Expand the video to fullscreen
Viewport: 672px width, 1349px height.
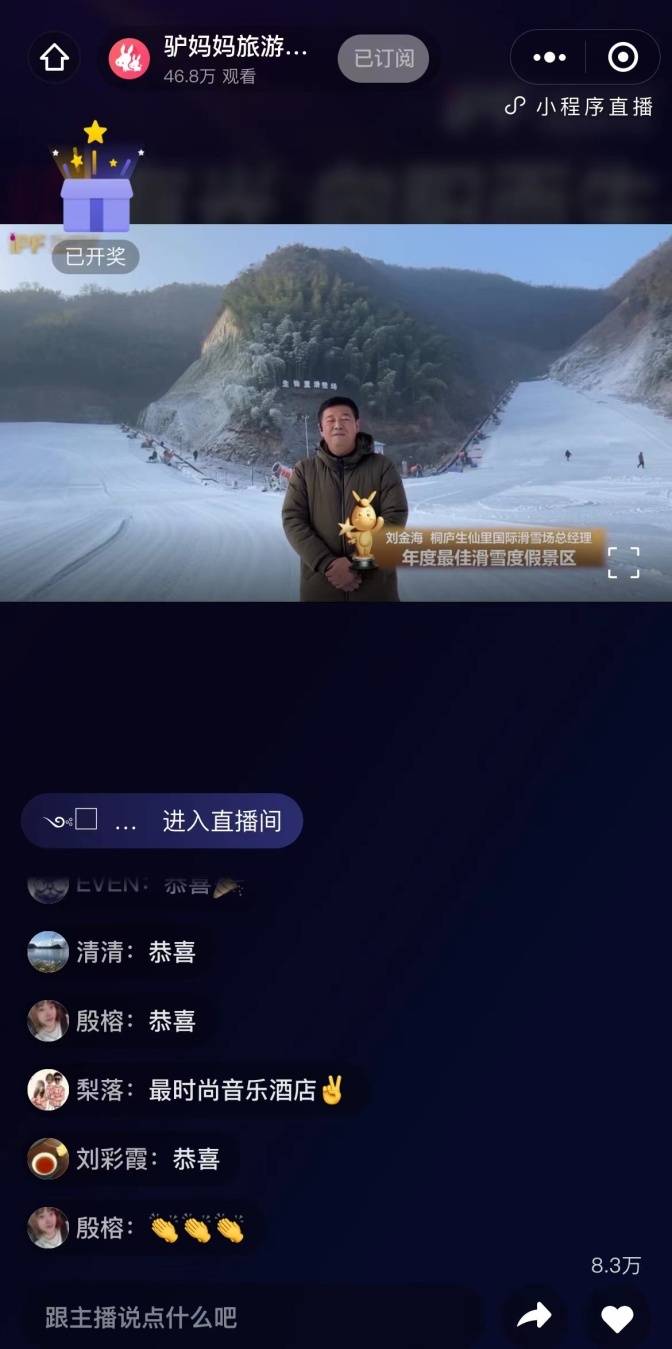click(623, 562)
